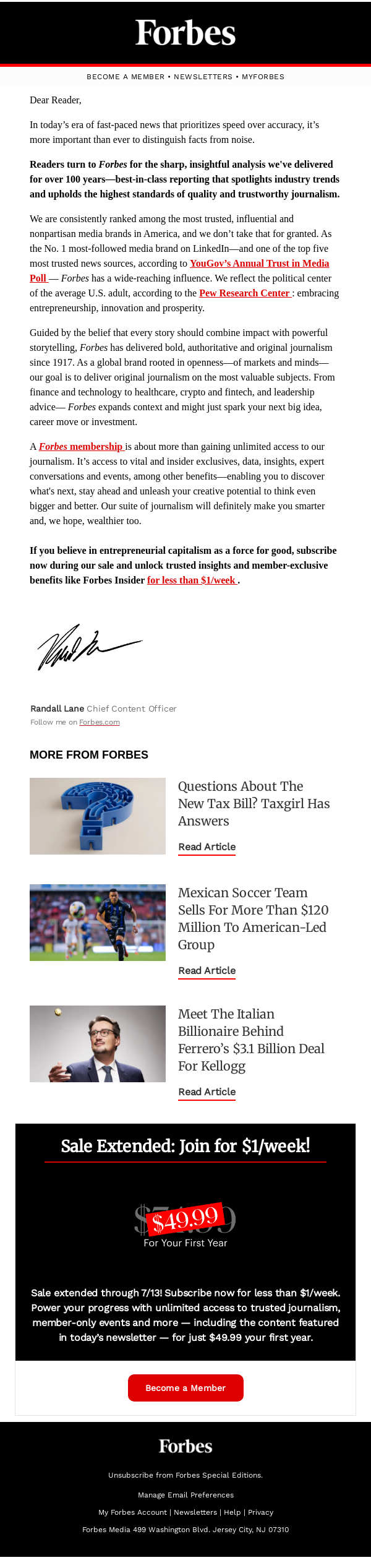This screenshot has height=1568, width=371.
Task: Open the MyForbes header link
Action: pos(263,77)
